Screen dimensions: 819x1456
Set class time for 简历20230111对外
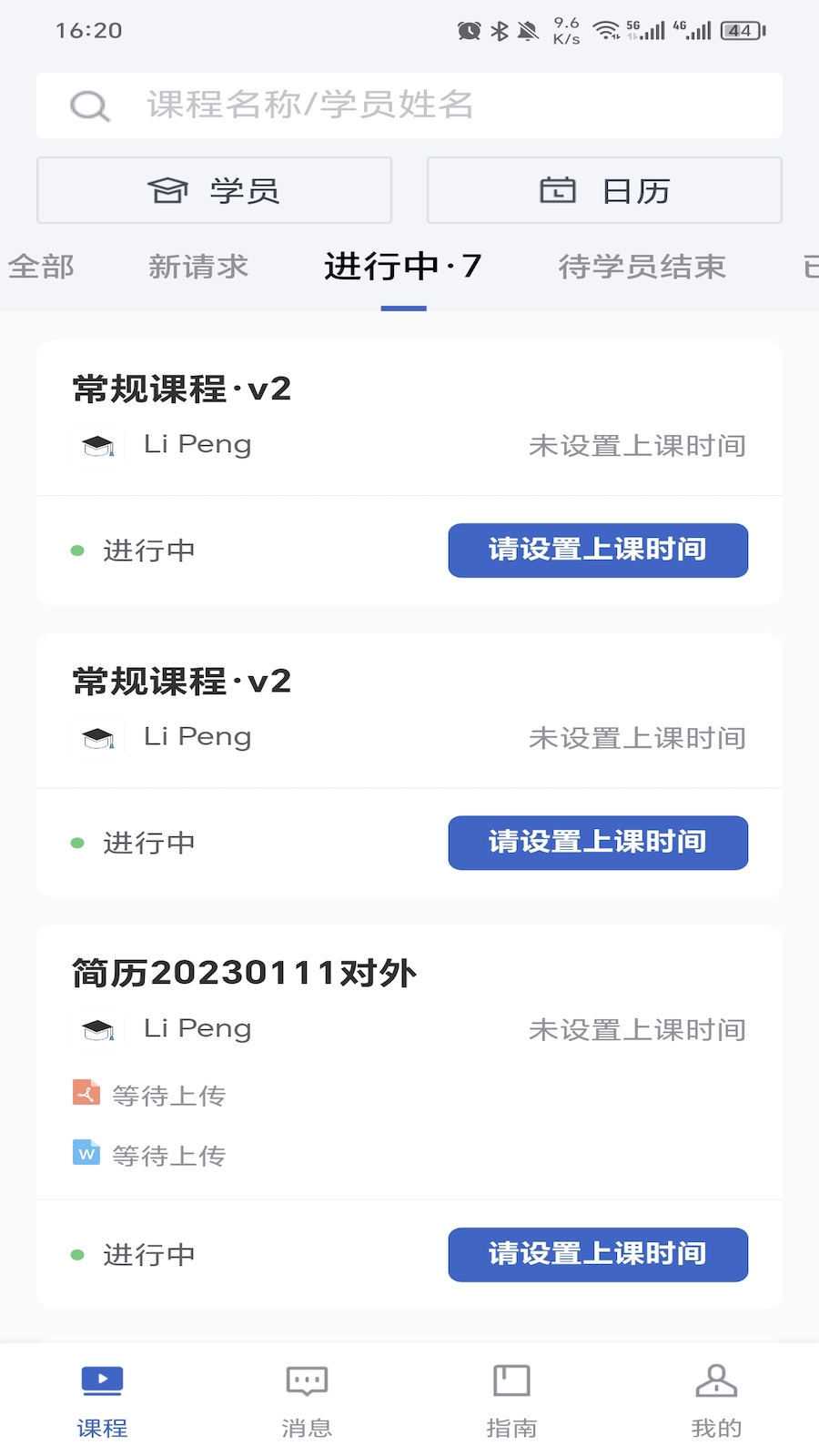click(x=598, y=1254)
